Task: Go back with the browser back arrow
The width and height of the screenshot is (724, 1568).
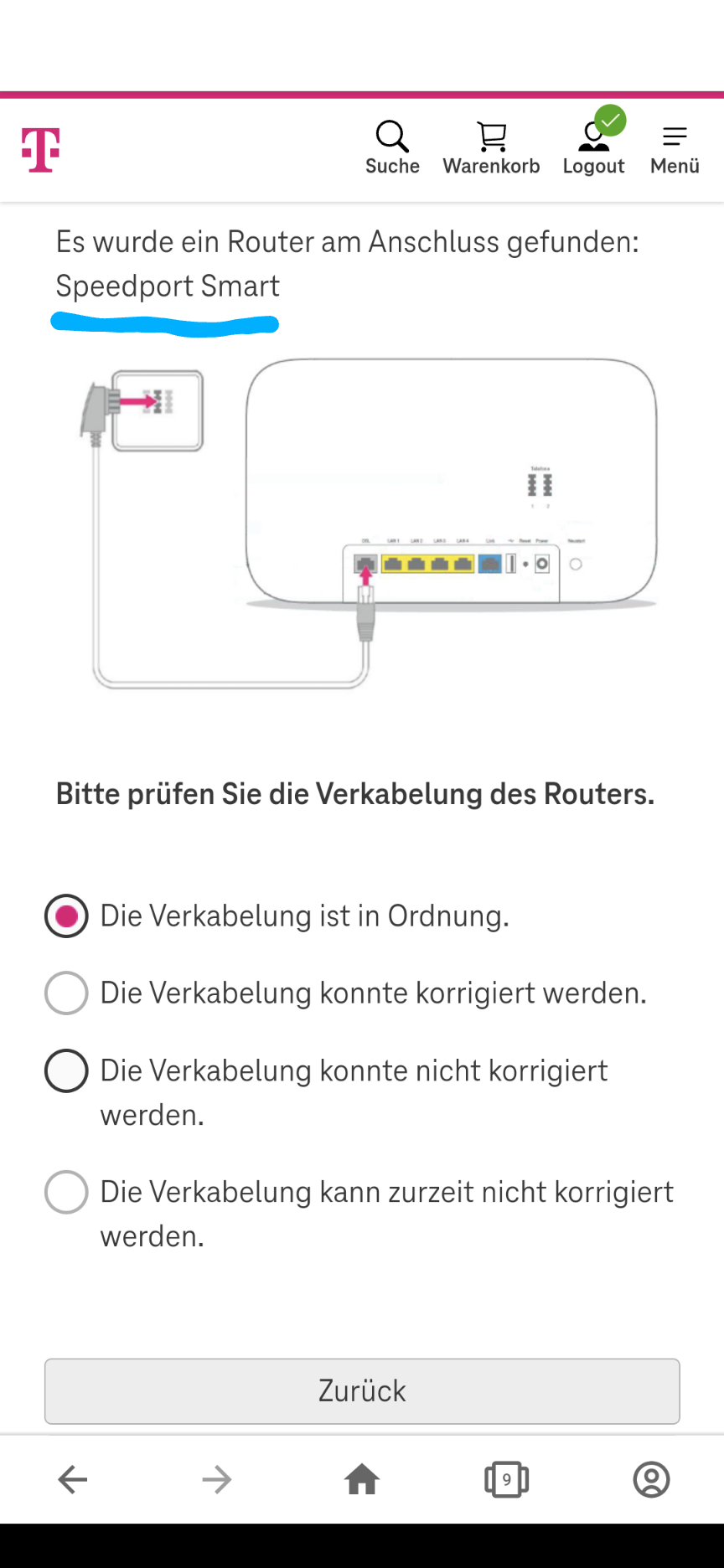Action: point(73,1479)
